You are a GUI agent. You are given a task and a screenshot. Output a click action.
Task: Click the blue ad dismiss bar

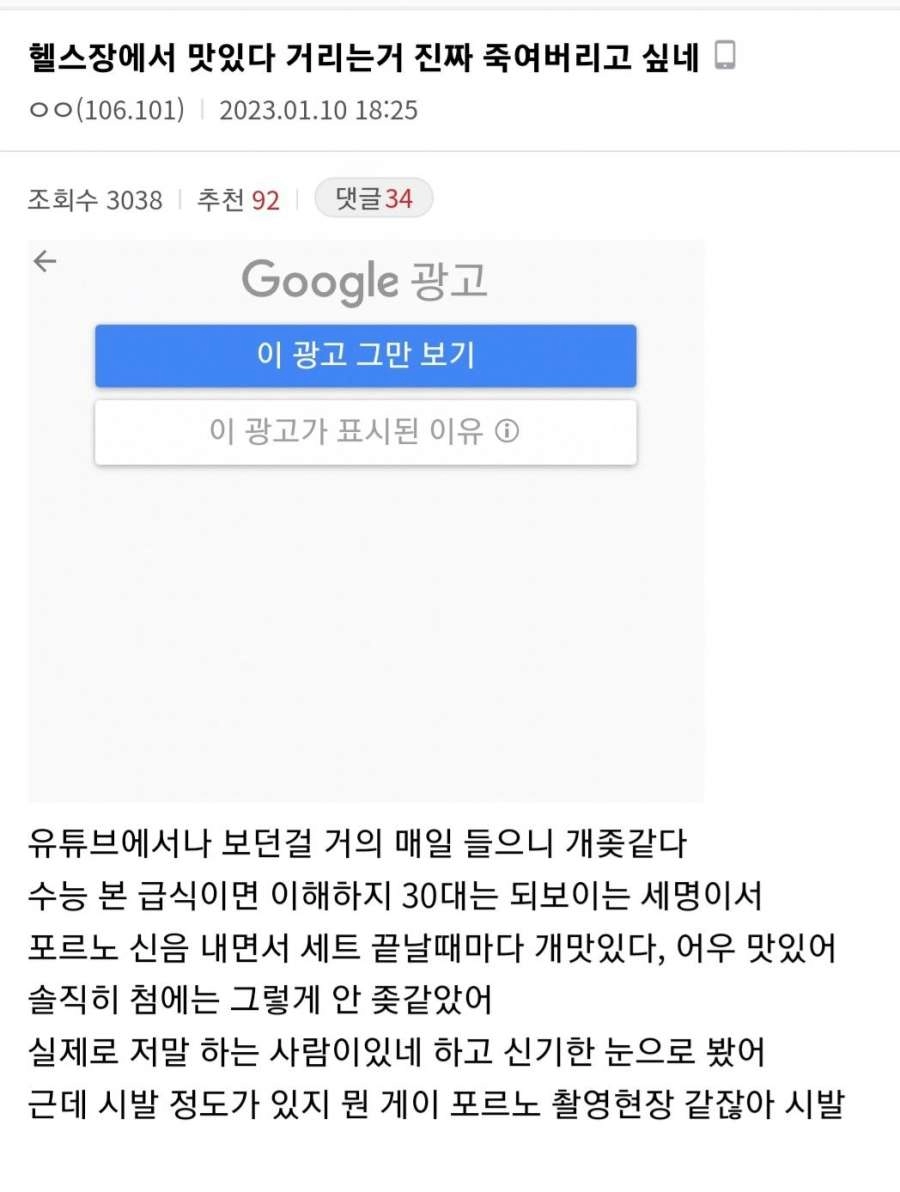[364, 355]
